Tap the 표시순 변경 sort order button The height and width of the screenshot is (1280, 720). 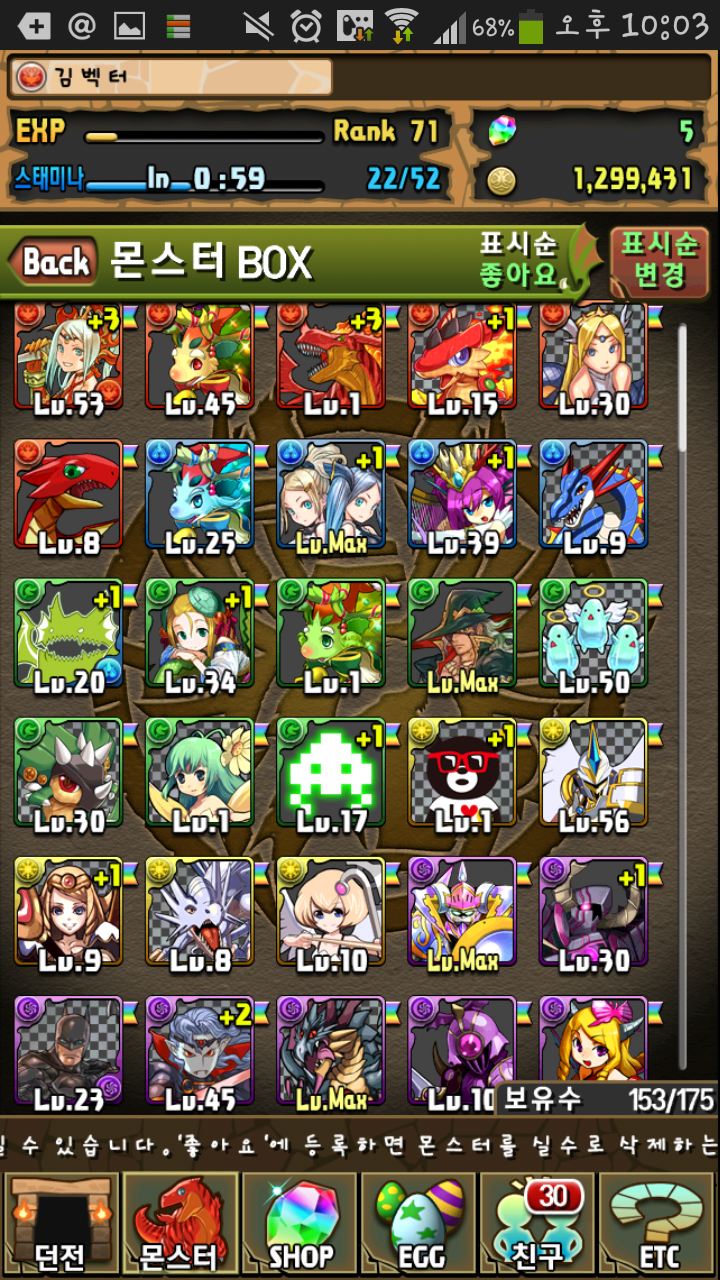click(x=659, y=259)
